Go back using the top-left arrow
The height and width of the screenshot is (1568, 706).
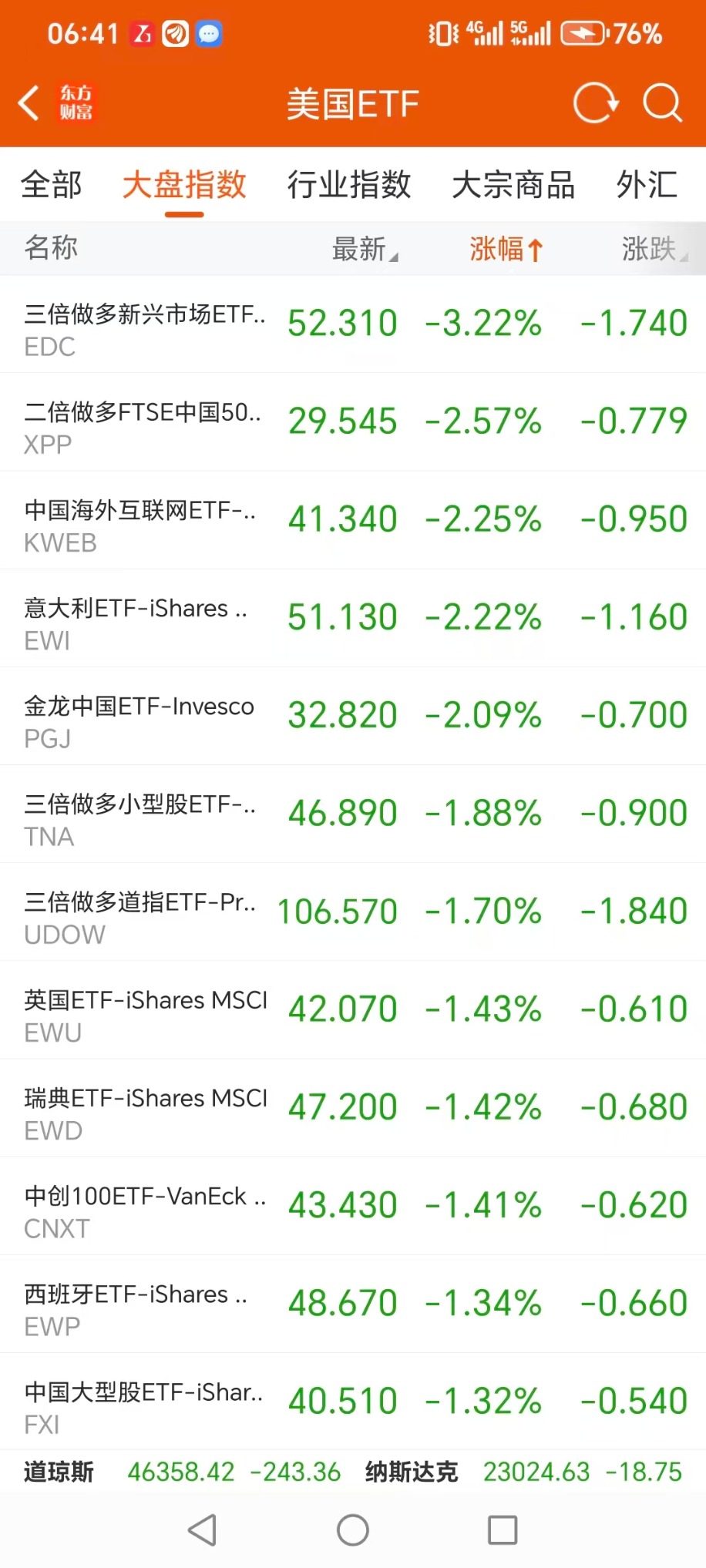[x=29, y=103]
